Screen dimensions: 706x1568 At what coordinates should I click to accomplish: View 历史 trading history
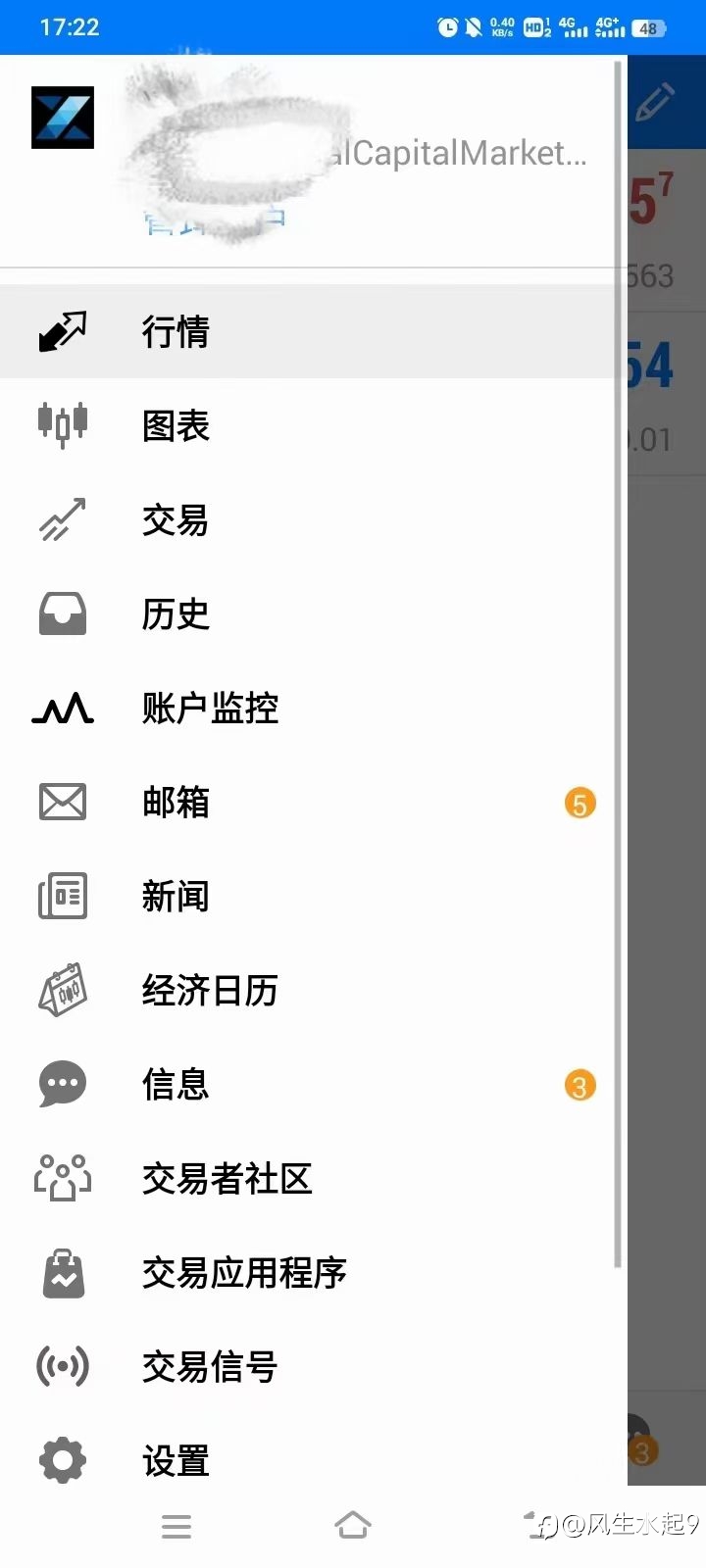pos(314,613)
